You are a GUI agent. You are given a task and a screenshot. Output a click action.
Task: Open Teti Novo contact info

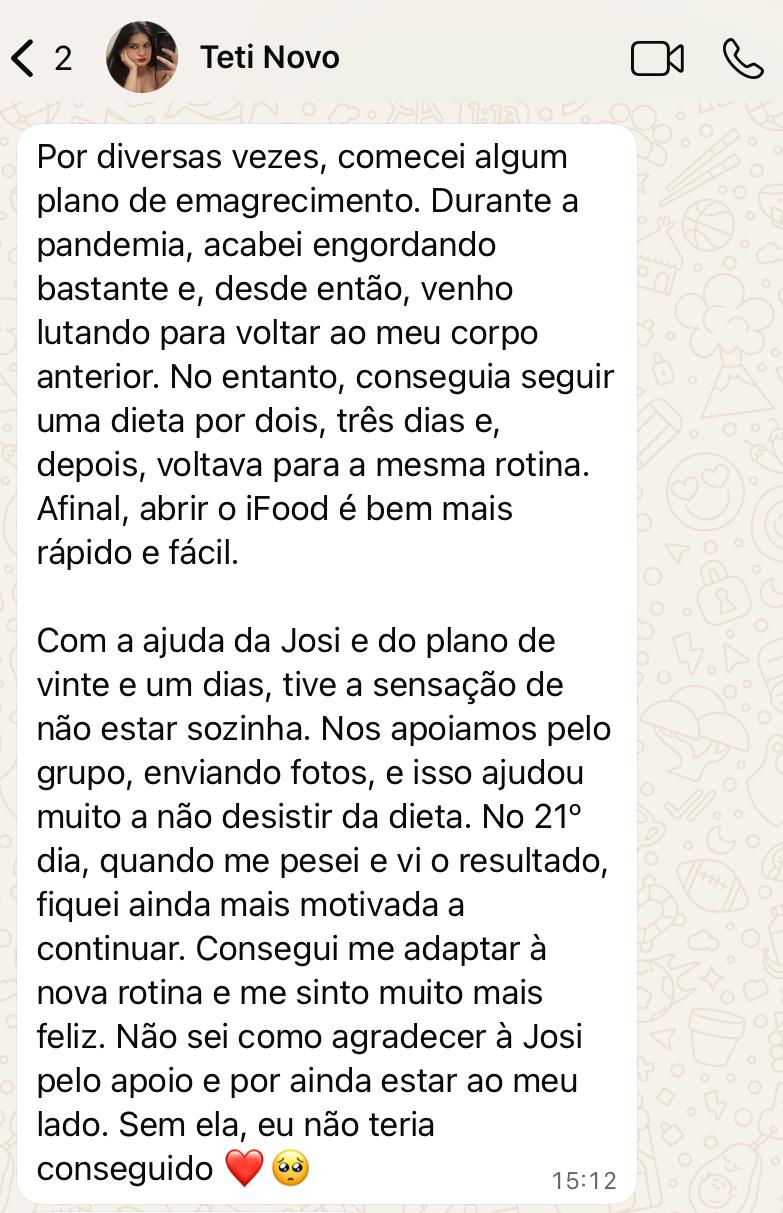[x=270, y=58]
